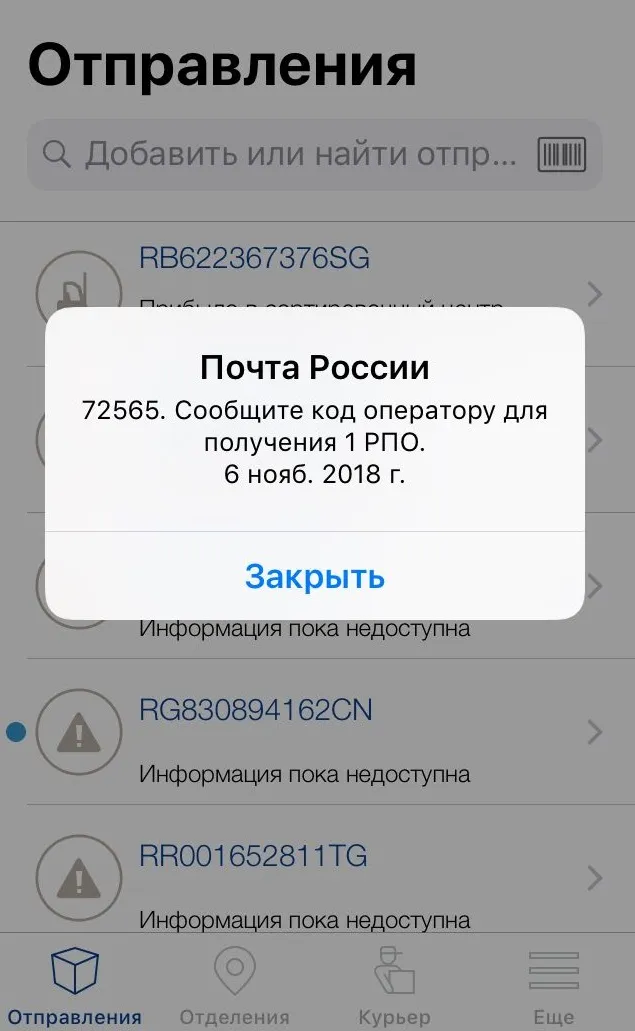Open the barcode scanner icon

[x=562, y=155]
